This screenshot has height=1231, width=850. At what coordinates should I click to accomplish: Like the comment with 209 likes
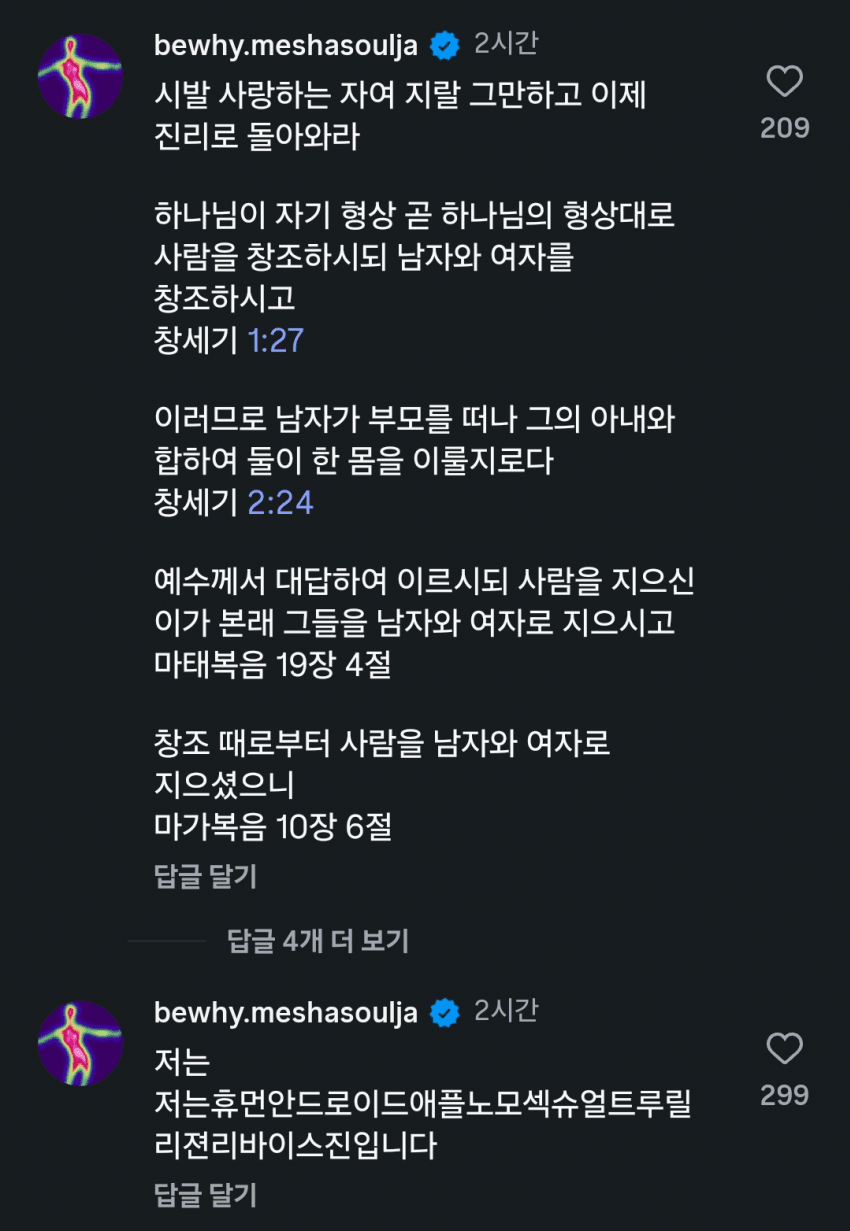[x=784, y=82]
